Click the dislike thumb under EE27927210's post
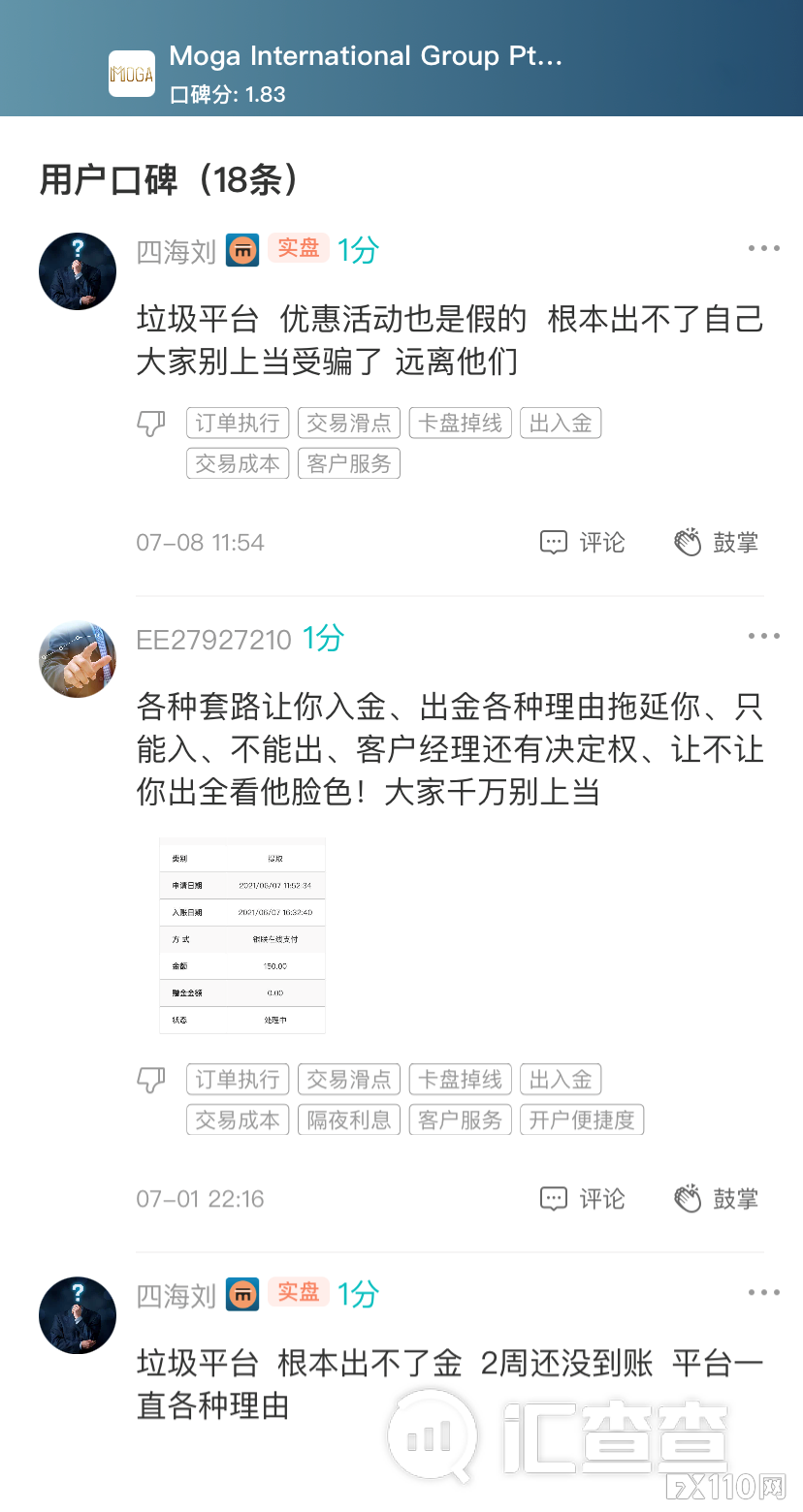 click(x=151, y=1079)
